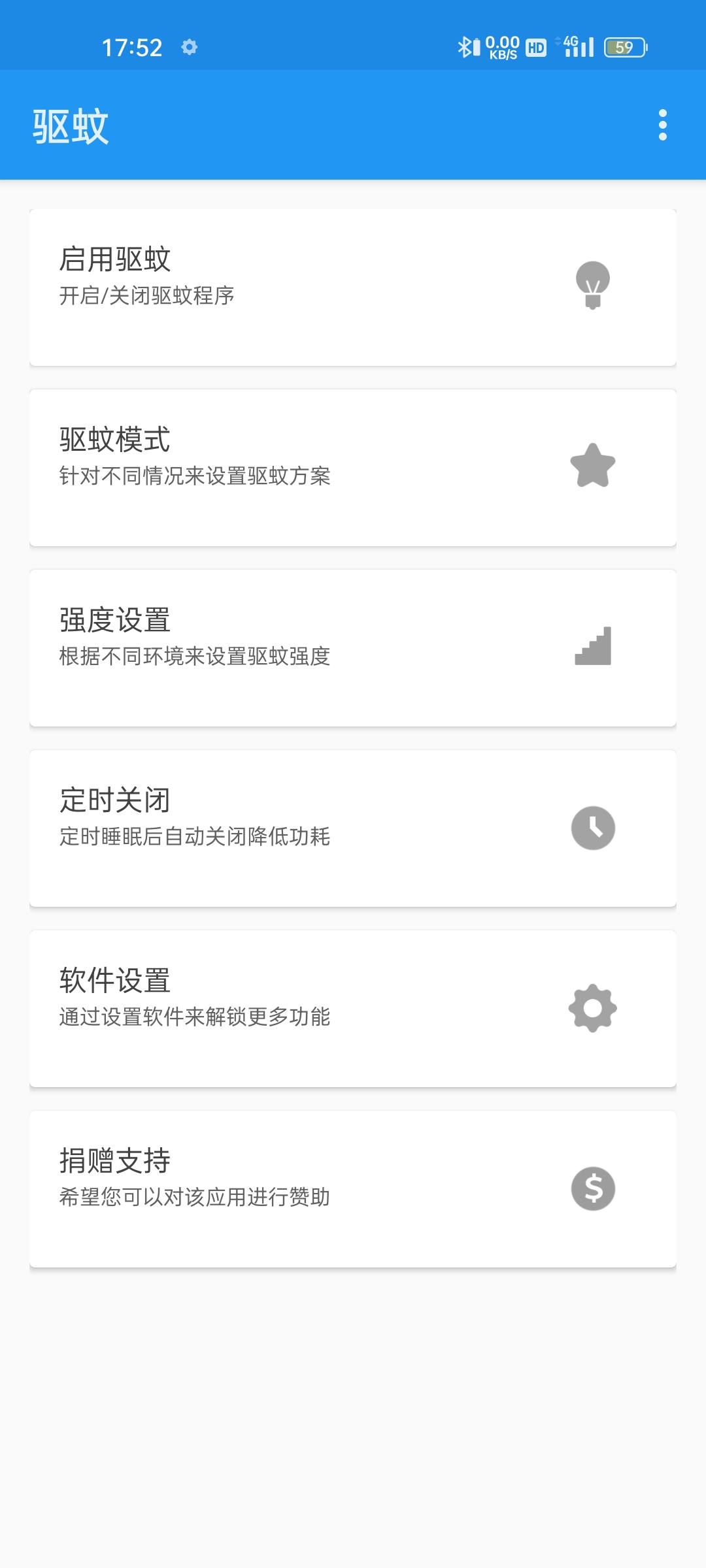Select the 捐赠支持 donation card
Screen dimensions: 706x1568
click(353, 1189)
